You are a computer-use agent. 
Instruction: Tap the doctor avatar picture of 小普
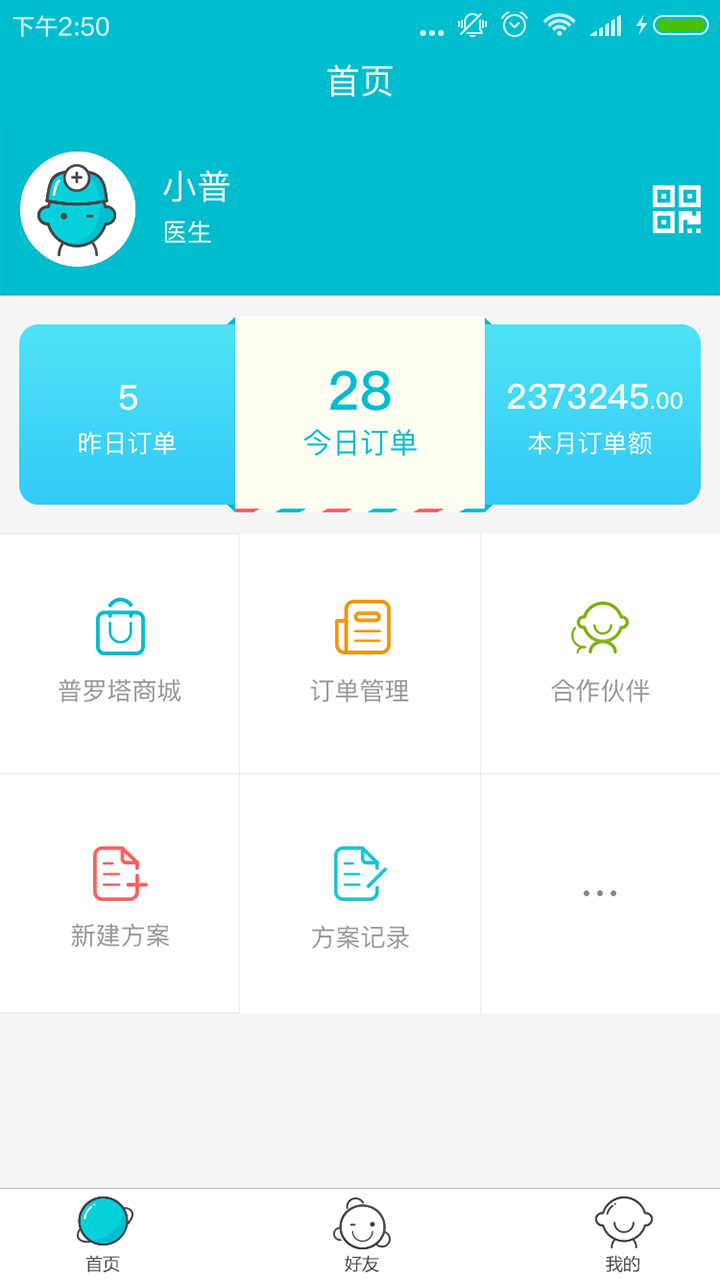[78, 208]
